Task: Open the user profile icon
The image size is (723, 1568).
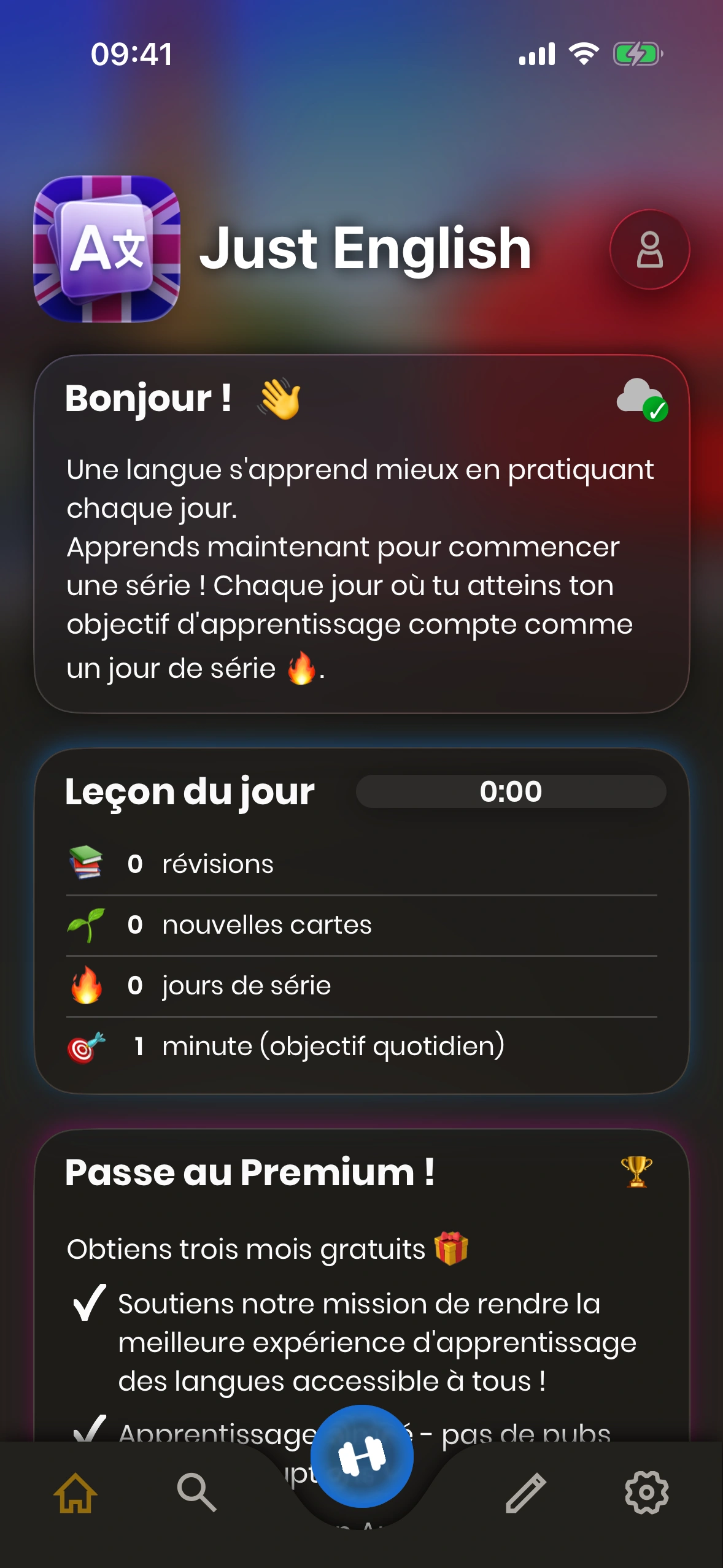Action: click(x=649, y=250)
